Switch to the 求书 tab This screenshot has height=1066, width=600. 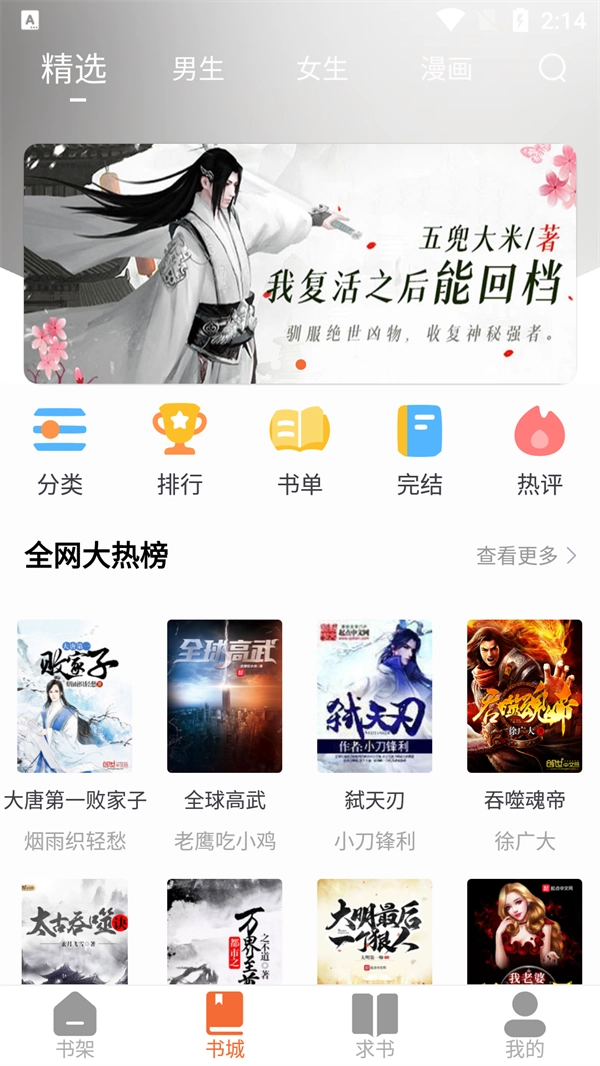pyautogui.click(x=375, y=1025)
